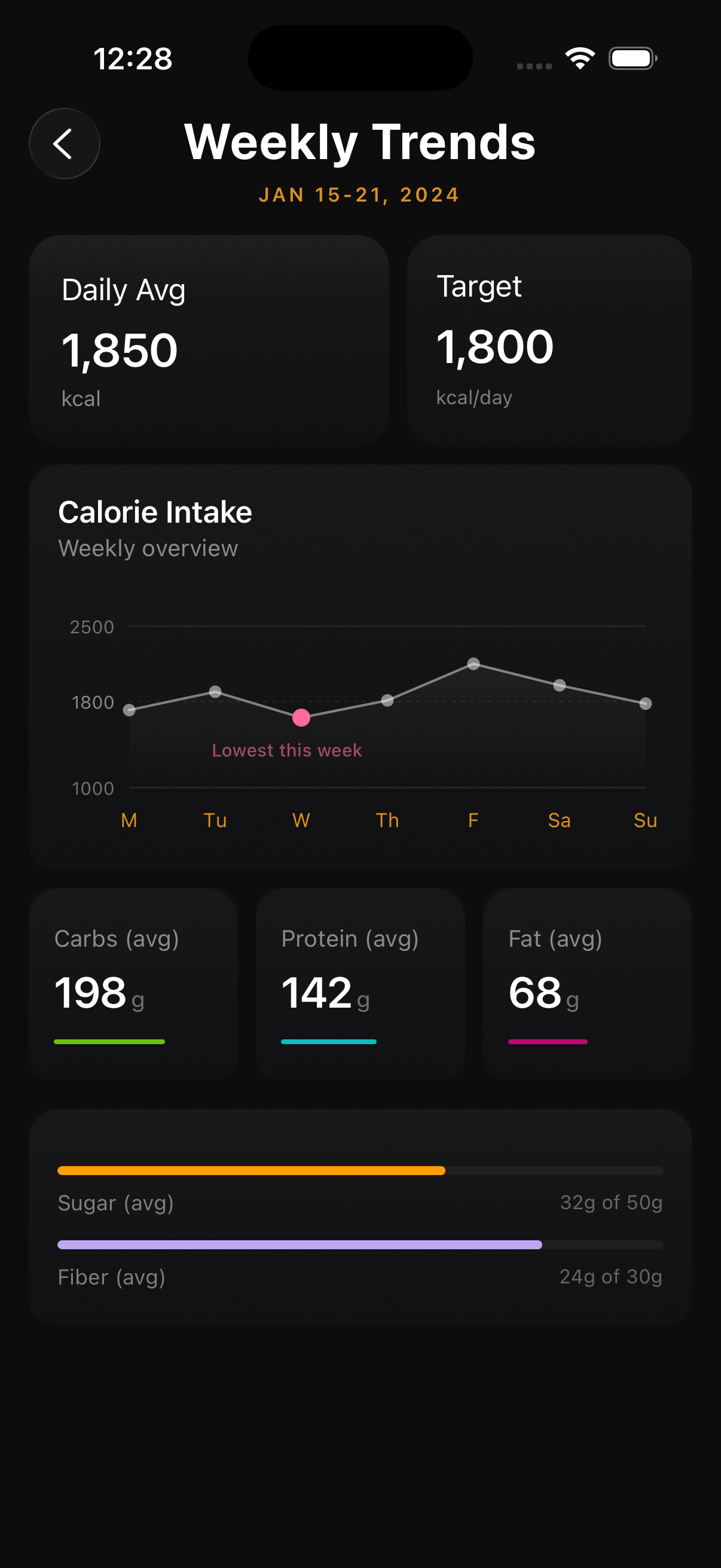This screenshot has width=721, height=1568.
Task: Tap the back chevron to return
Action: click(63, 144)
